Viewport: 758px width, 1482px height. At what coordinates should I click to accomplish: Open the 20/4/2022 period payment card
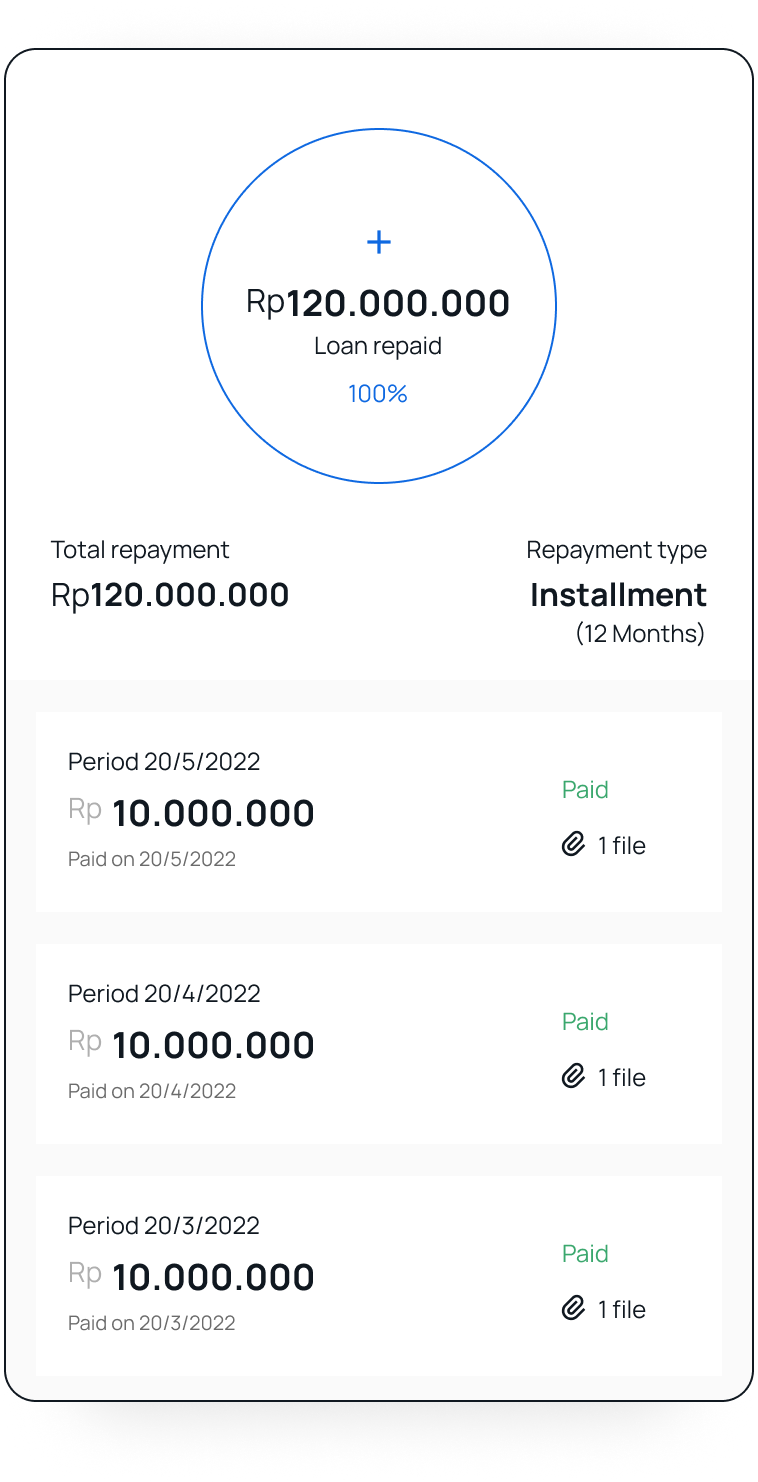pyautogui.click(x=378, y=1044)
